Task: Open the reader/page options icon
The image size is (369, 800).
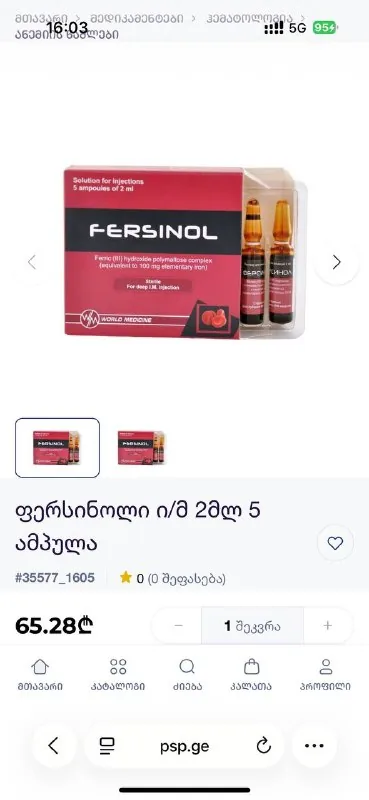Action: (107, 746)
